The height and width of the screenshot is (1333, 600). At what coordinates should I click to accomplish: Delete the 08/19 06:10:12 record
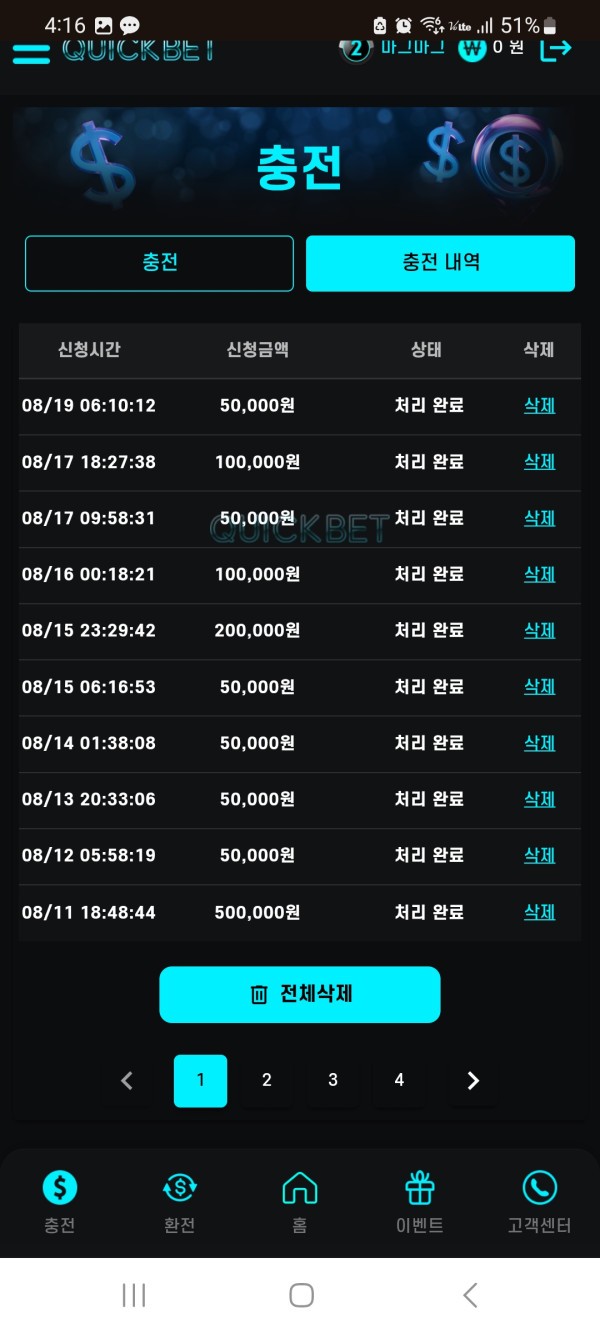tap(540, 405)
